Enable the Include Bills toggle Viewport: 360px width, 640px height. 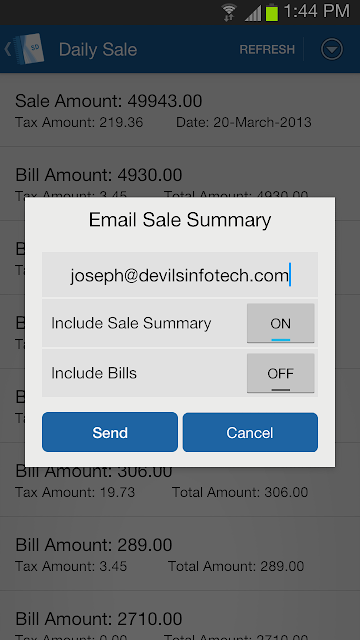click(x=280, y=373)
